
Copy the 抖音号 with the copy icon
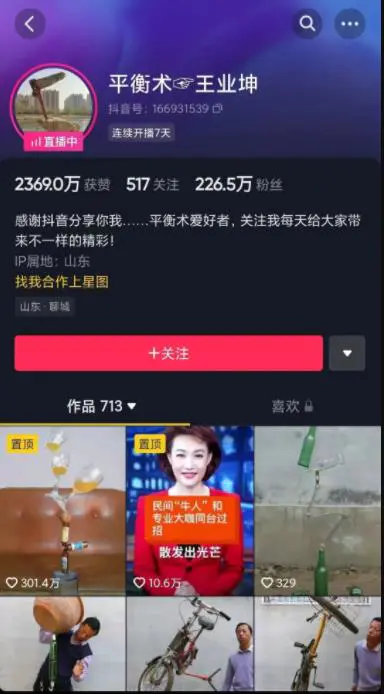(217, 108)
